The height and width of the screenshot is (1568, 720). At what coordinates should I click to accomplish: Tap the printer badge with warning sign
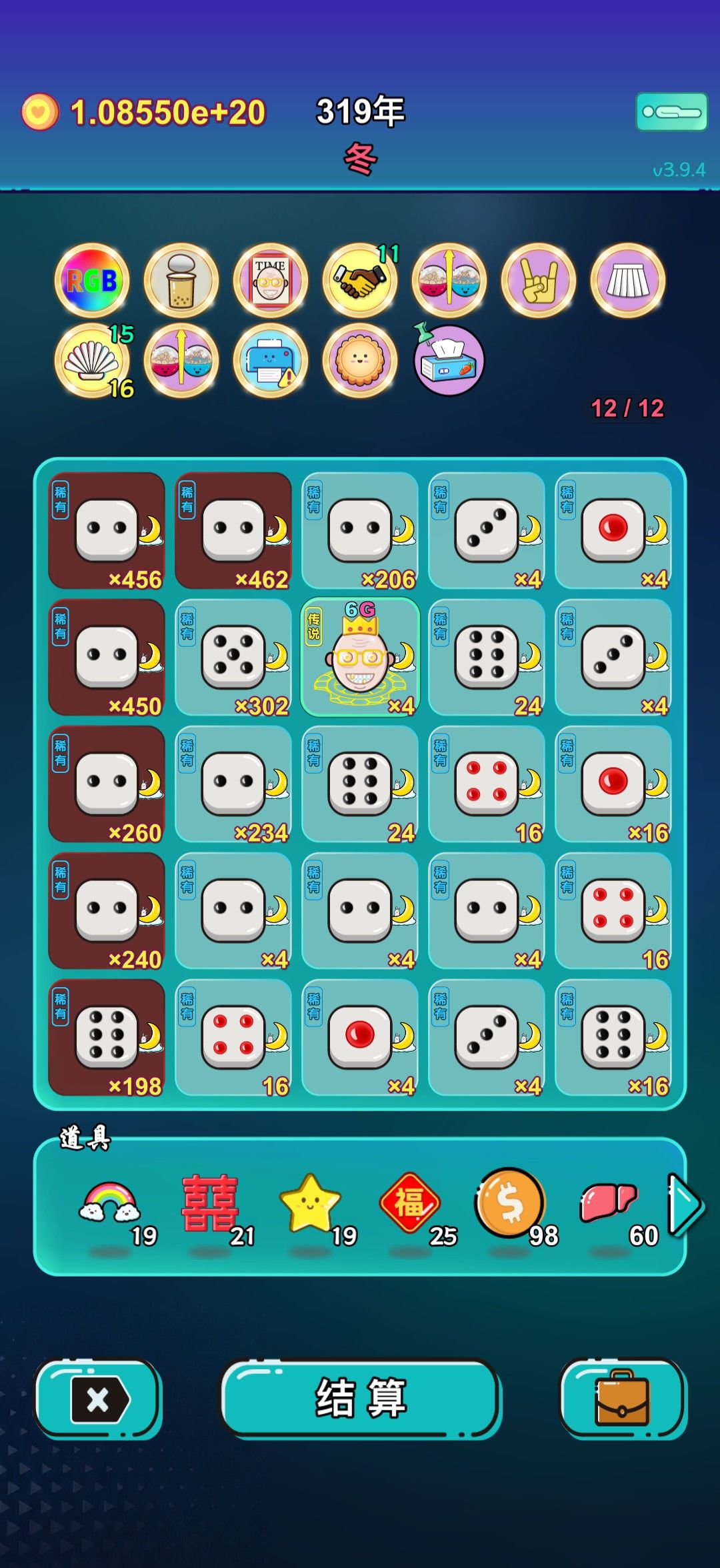(271, 361)
